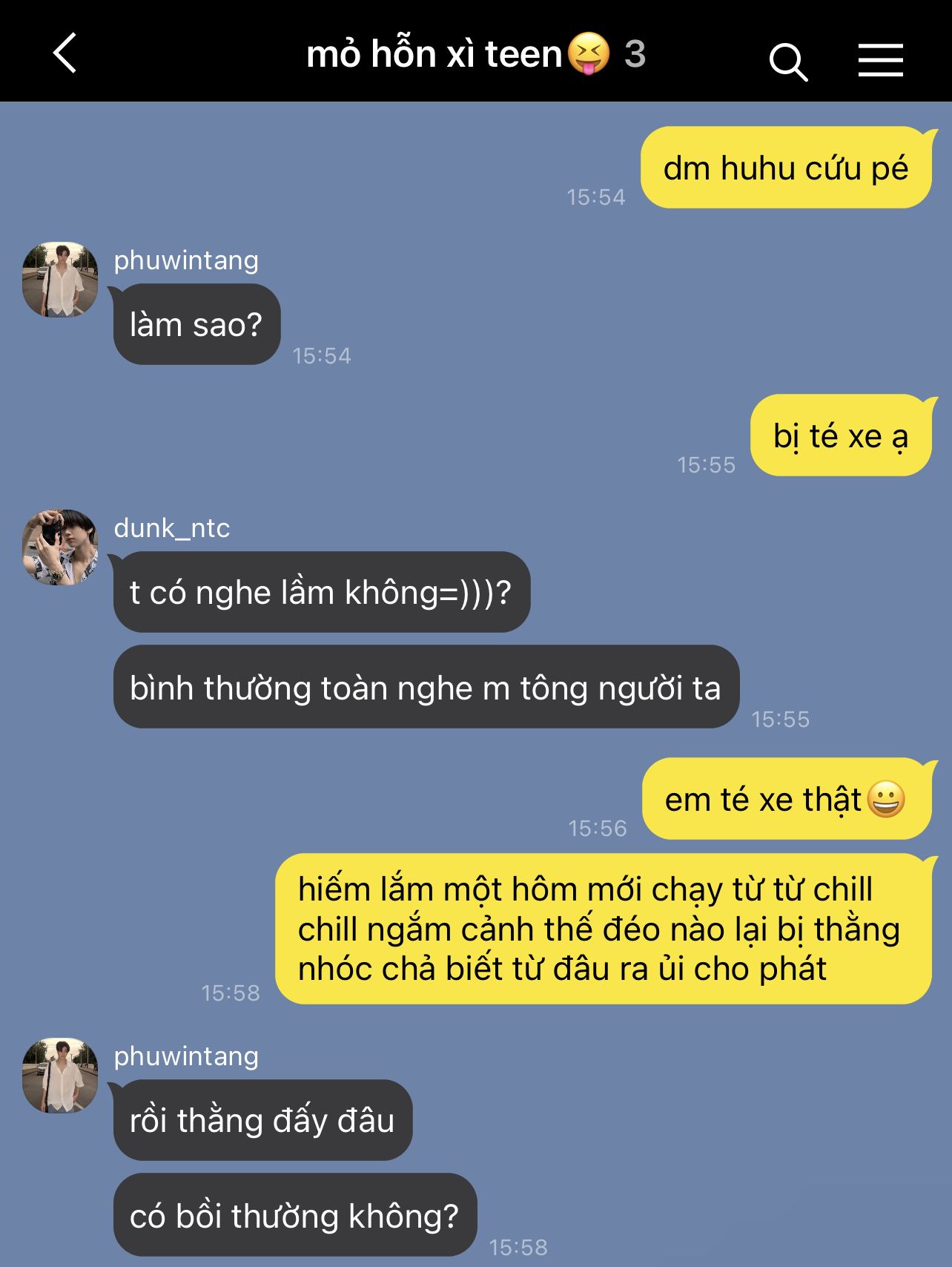Tap phuwintang's avatar near "rồi thằng đấy đâu"
Screen dimensions: 952x1267
click(x=60, y=1075)
